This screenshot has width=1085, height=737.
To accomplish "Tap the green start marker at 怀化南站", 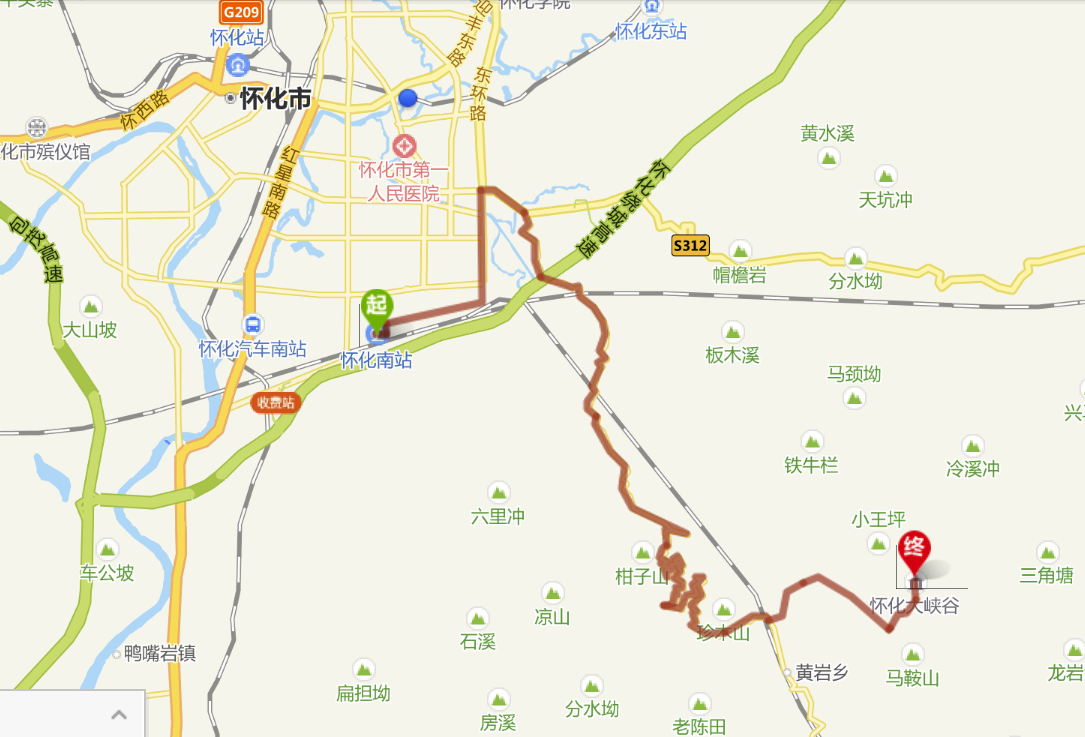I will coord(377,306).
